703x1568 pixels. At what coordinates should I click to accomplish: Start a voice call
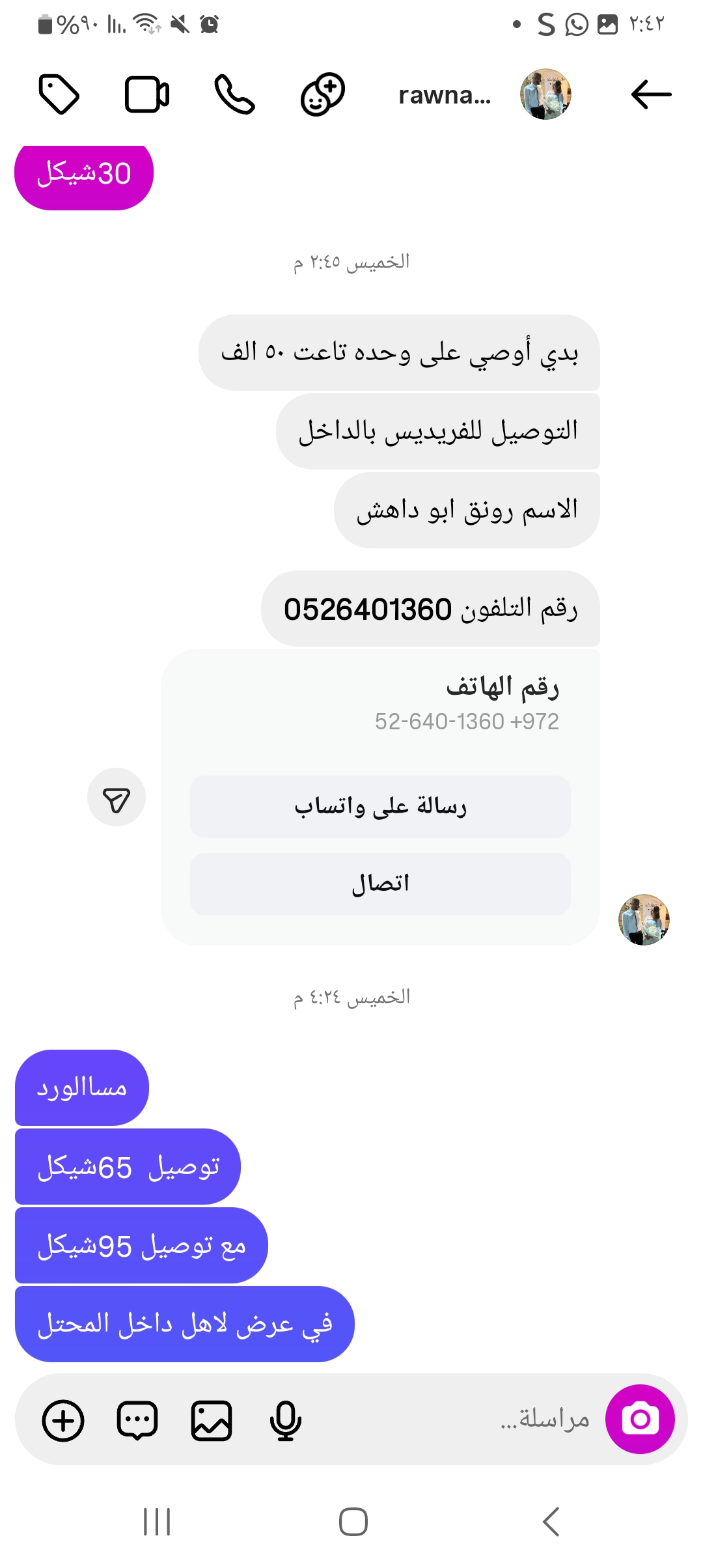coord(234,95)
